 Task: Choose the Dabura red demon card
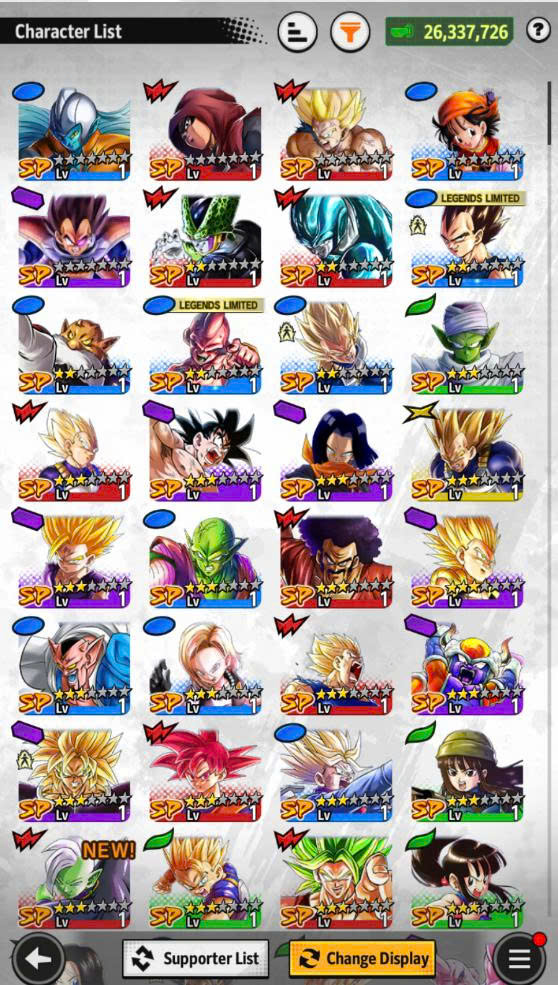[x=74, y=668]
